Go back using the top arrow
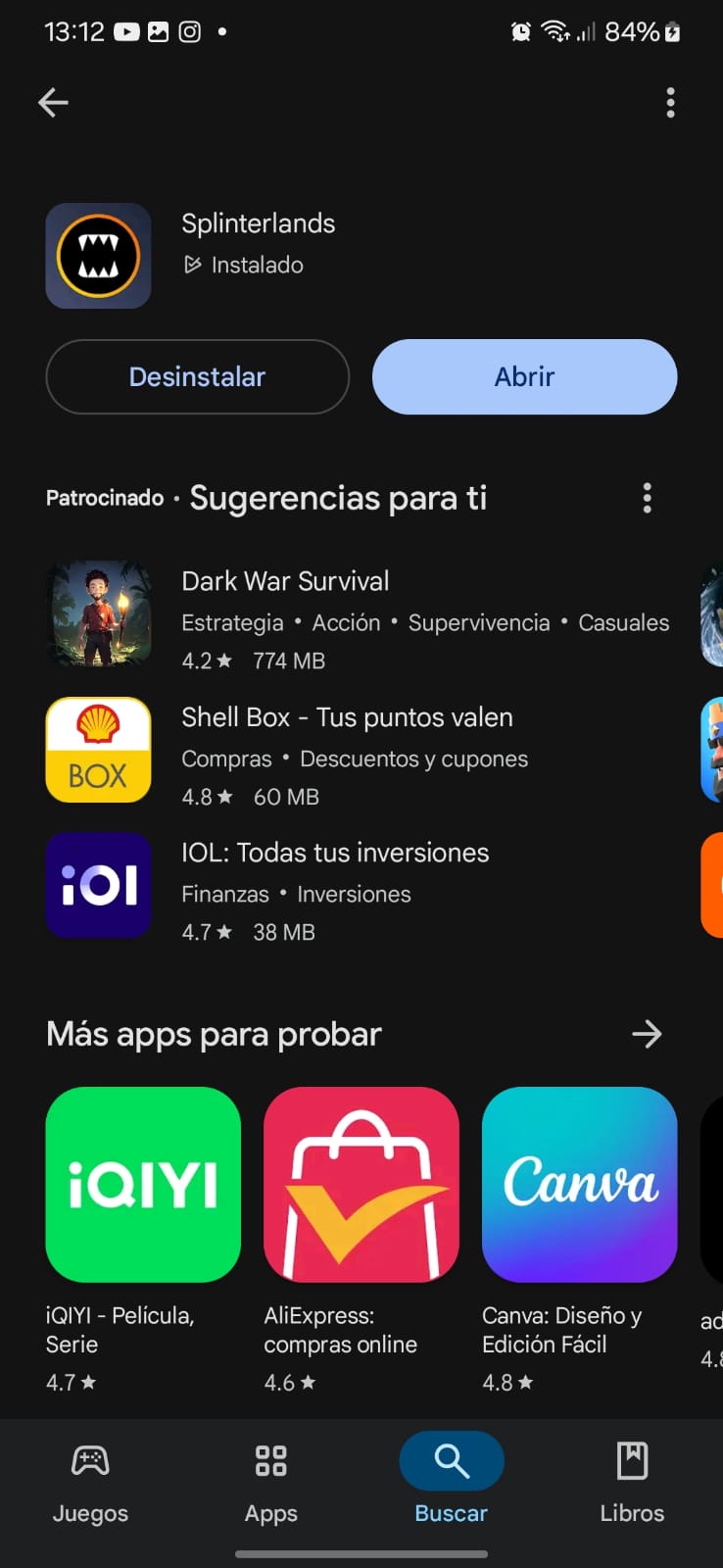Screen dimensions: 723x1568 coord(53,102)
